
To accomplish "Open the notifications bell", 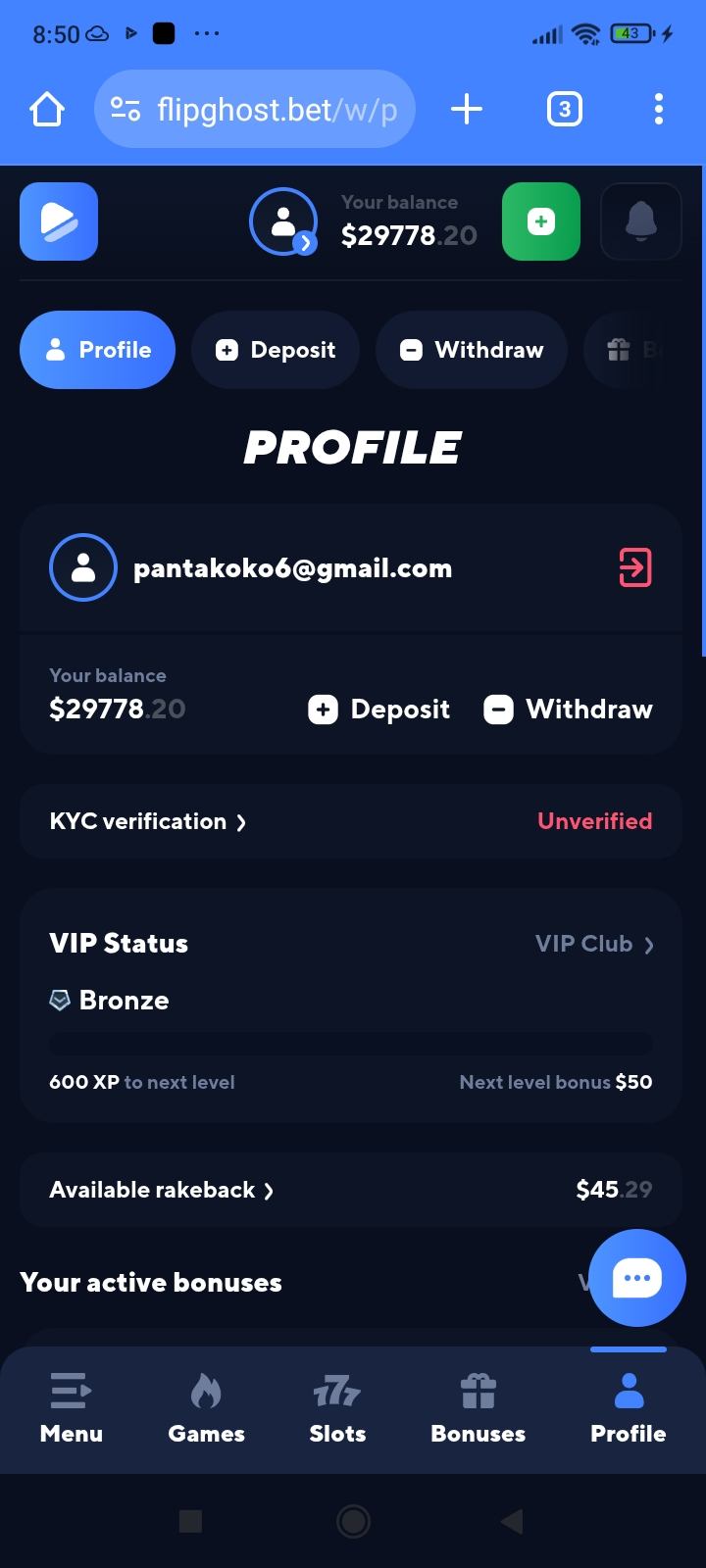I will click(x=640, y=221).
